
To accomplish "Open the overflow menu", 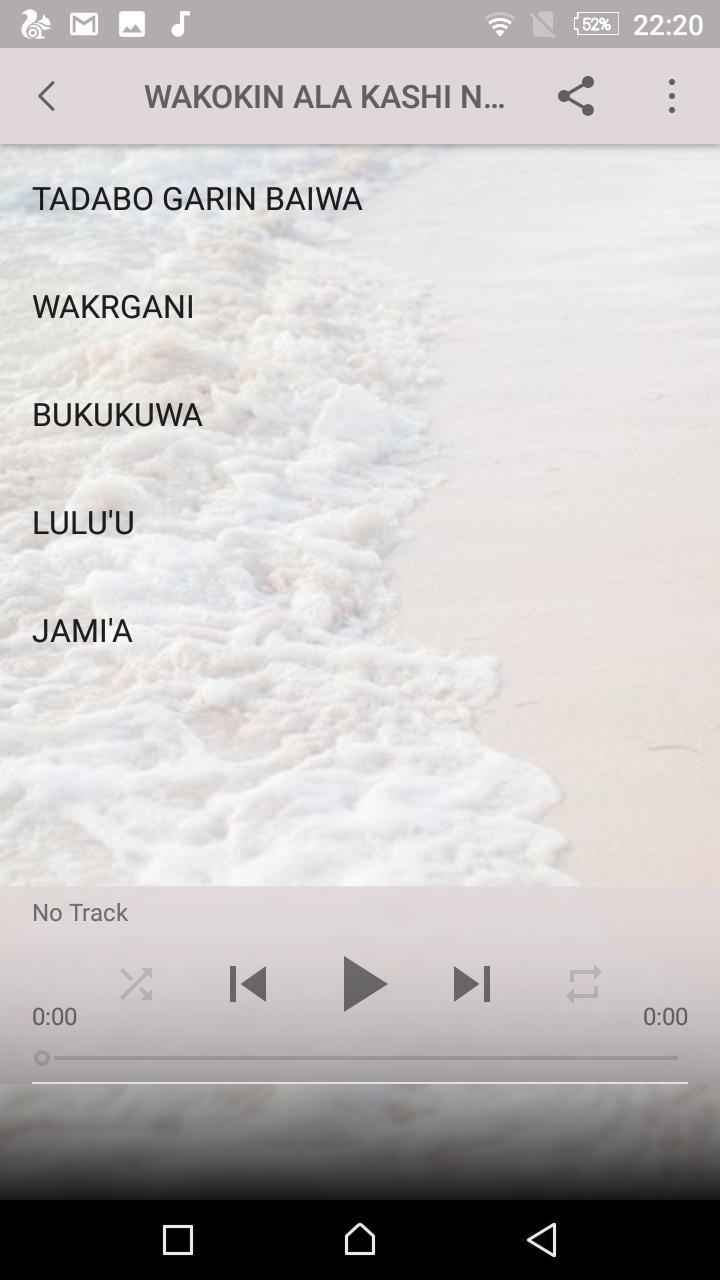I will click(x=672, y=96).
